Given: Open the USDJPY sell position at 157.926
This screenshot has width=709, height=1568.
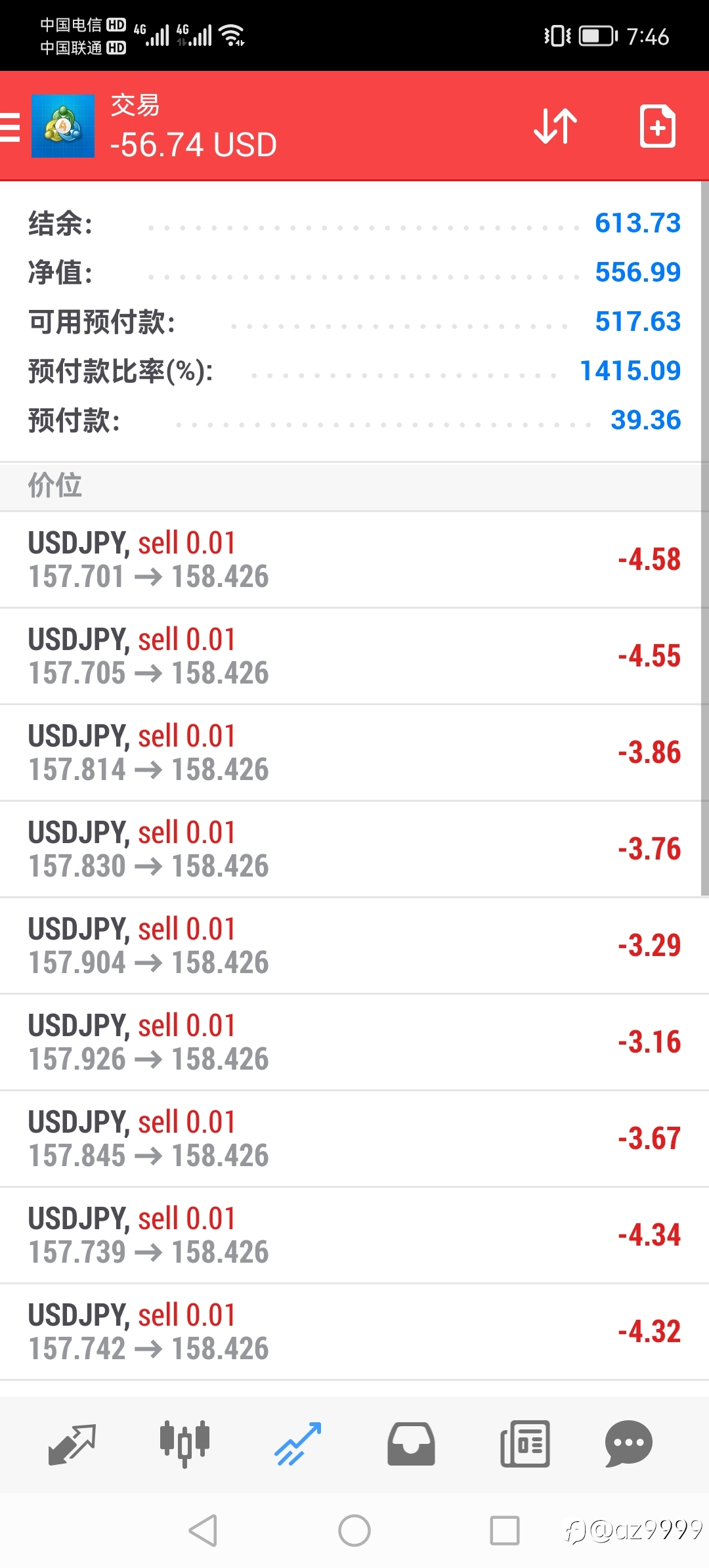Looking at the screenshot, I should click(354, 1043).
